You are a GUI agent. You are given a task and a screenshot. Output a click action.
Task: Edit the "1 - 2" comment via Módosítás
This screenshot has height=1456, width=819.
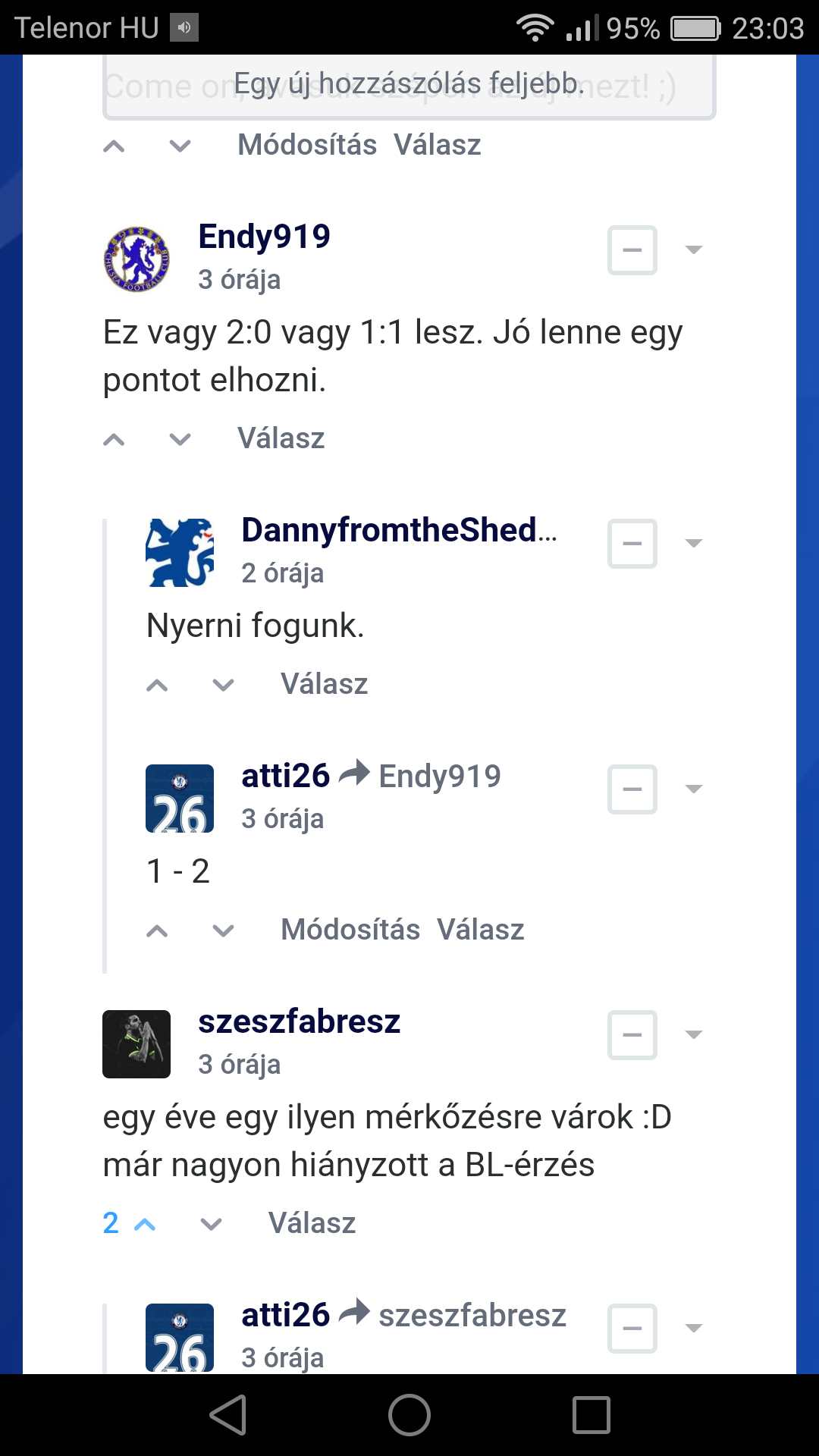tap(350, 930)
